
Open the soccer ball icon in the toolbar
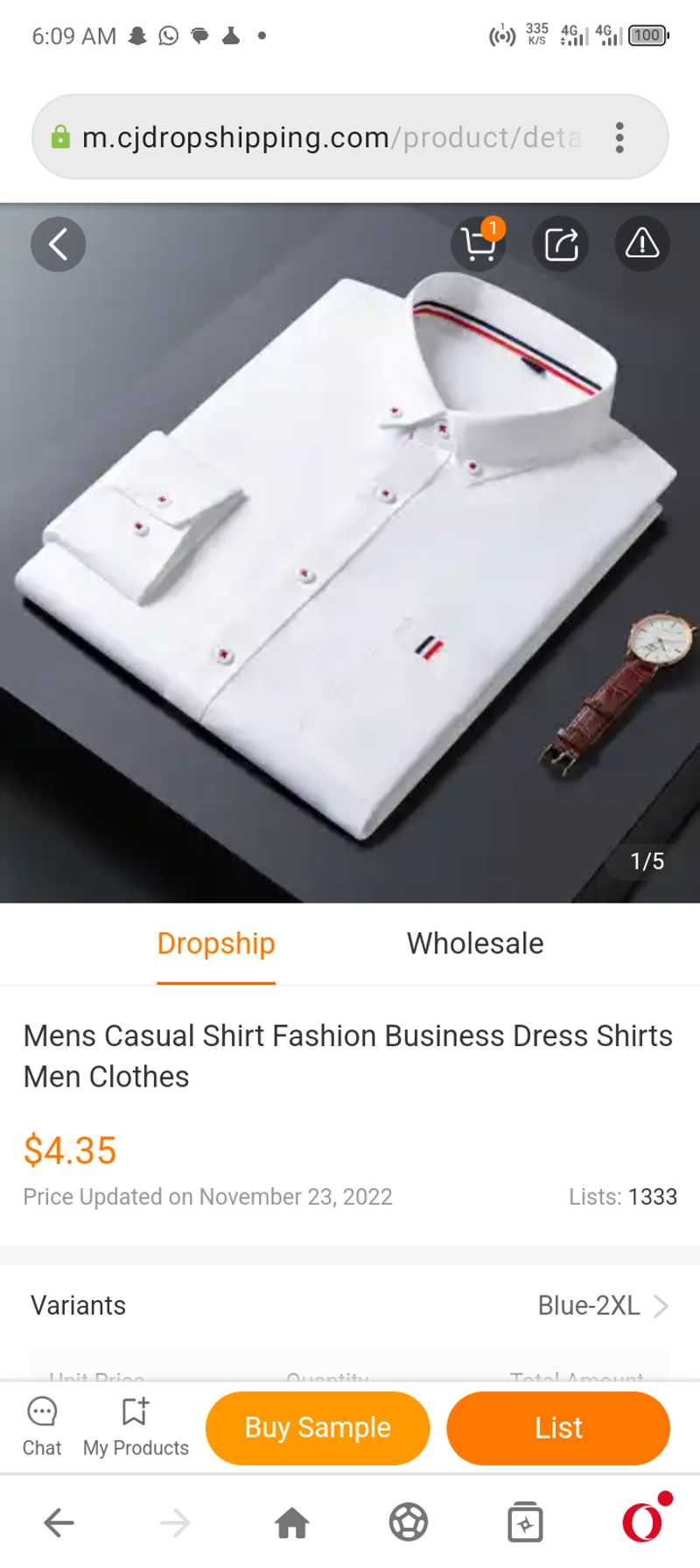(409, 1522)
